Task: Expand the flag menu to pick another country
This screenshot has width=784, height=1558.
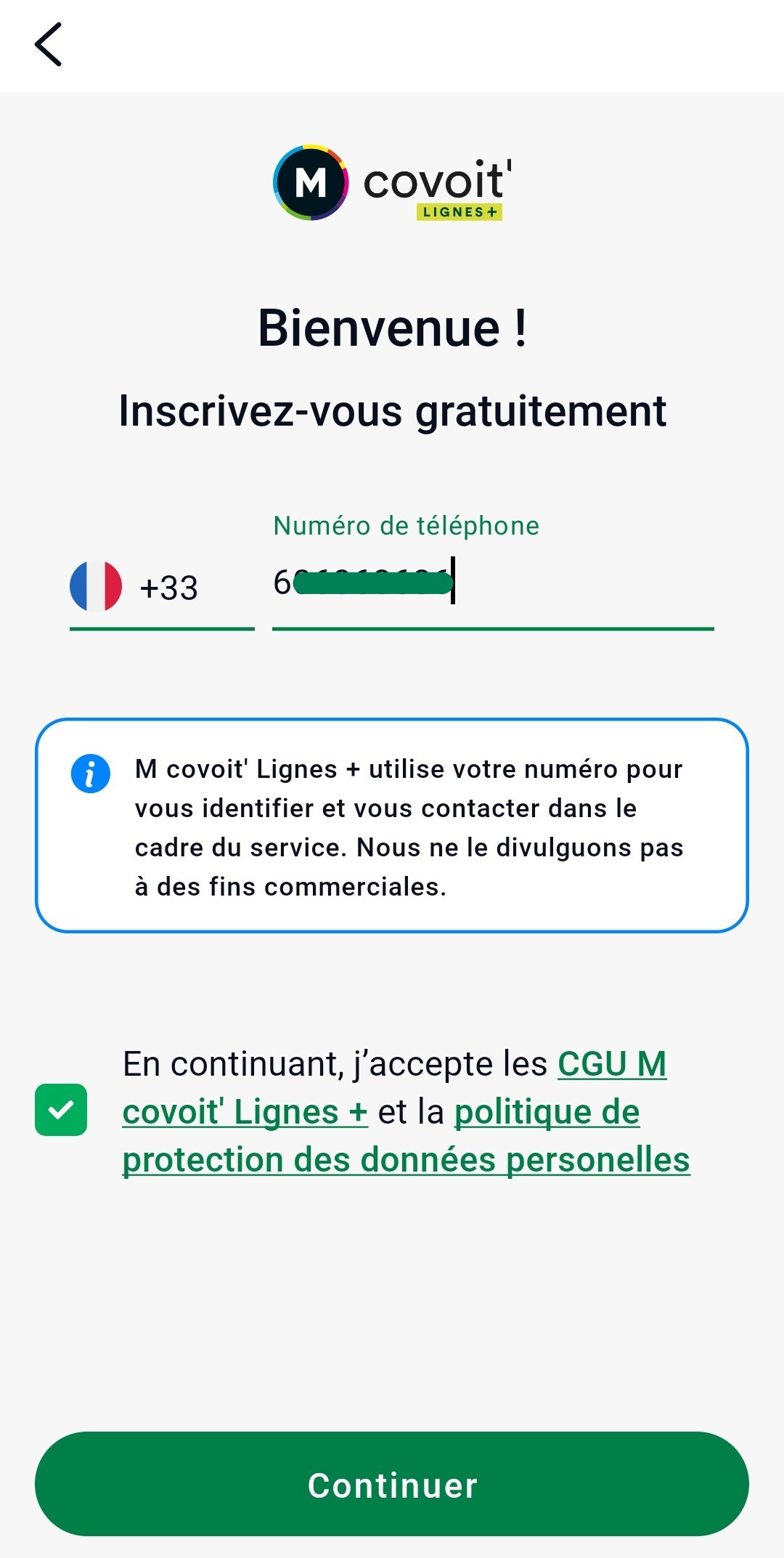Action: pos(96,587)
